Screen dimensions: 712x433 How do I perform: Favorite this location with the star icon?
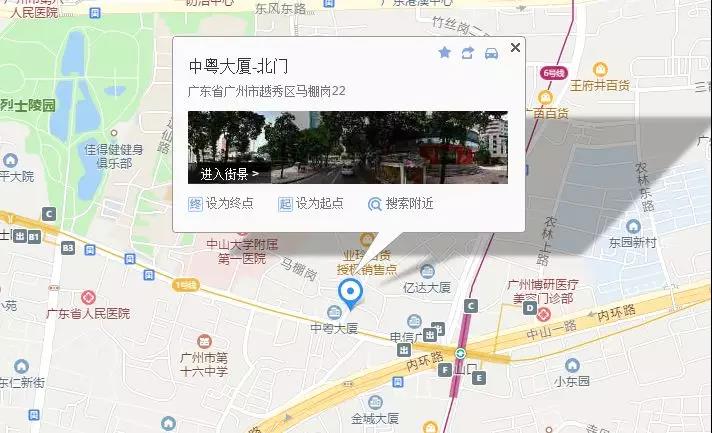(x=445, y=53)
